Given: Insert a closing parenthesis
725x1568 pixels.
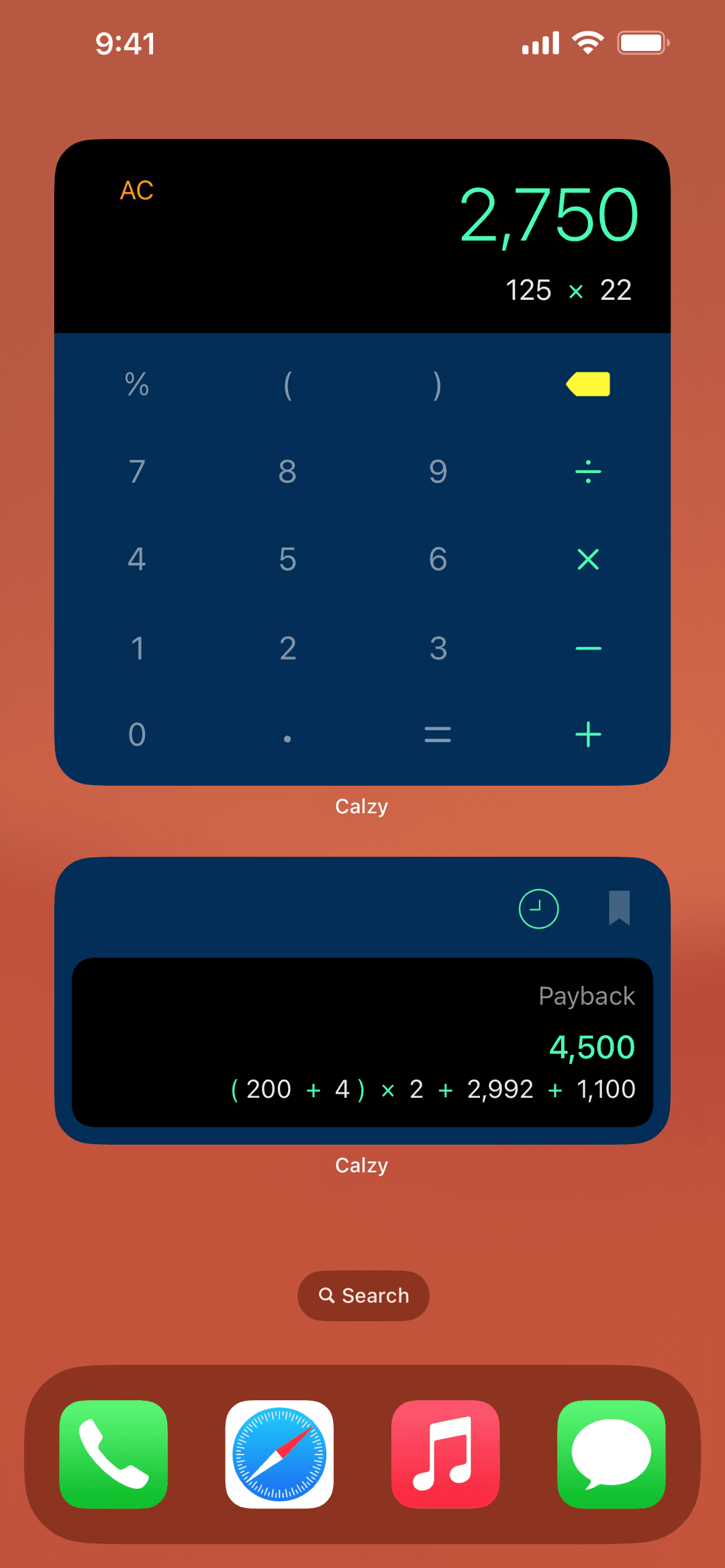Looking at the screenshot, I should point(438,384).
